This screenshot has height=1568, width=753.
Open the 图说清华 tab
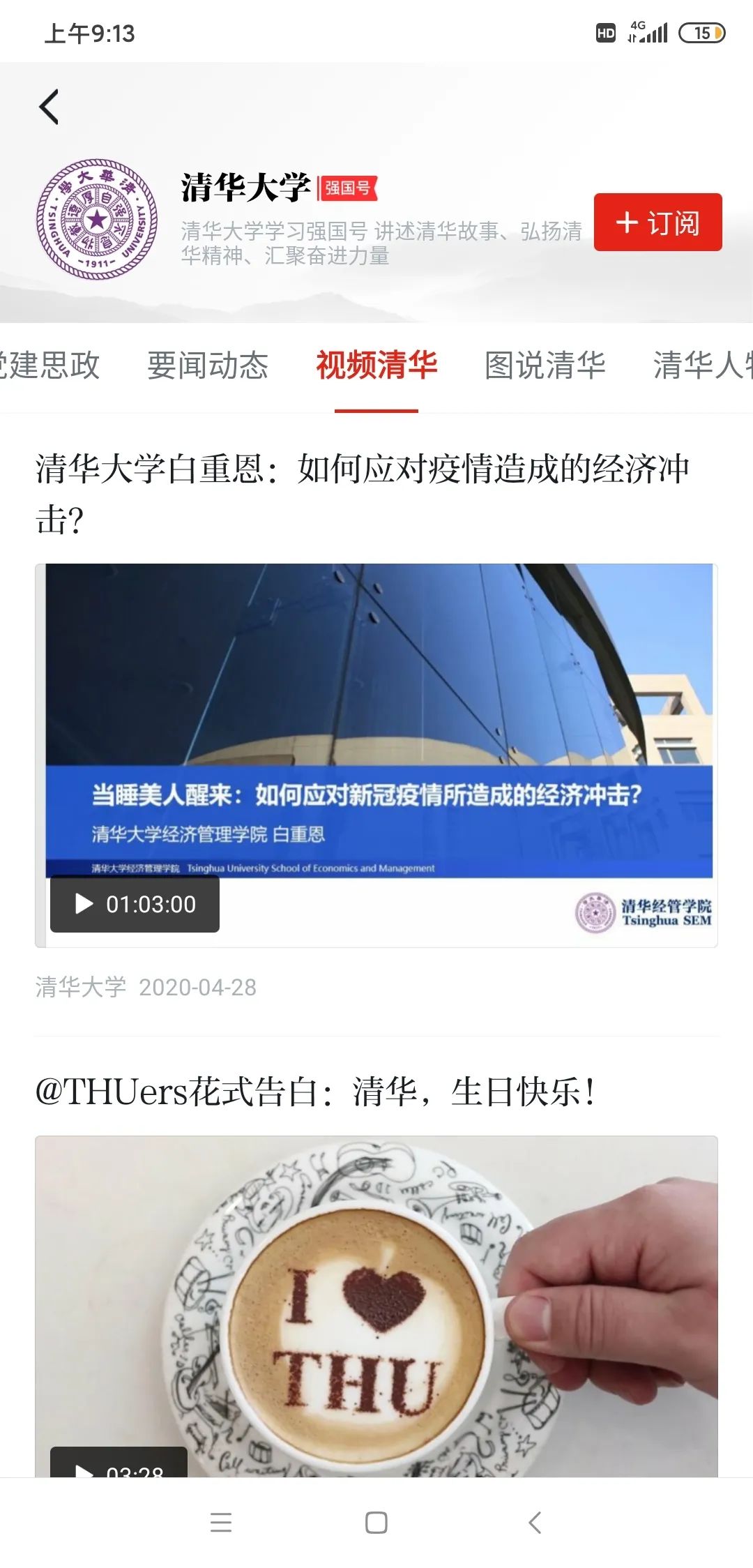click(x=545, y=365)
